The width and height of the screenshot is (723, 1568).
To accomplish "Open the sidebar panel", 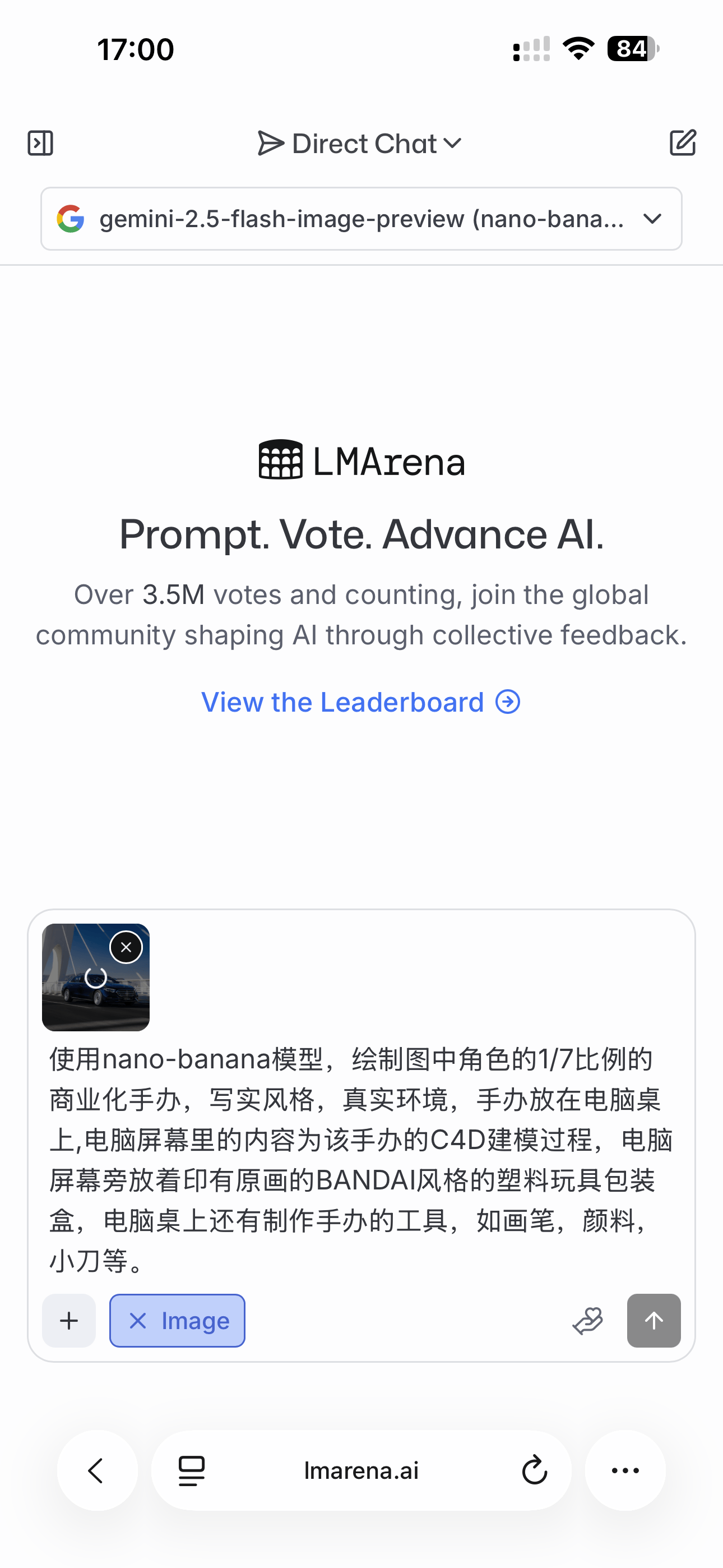I will [40, 143].
